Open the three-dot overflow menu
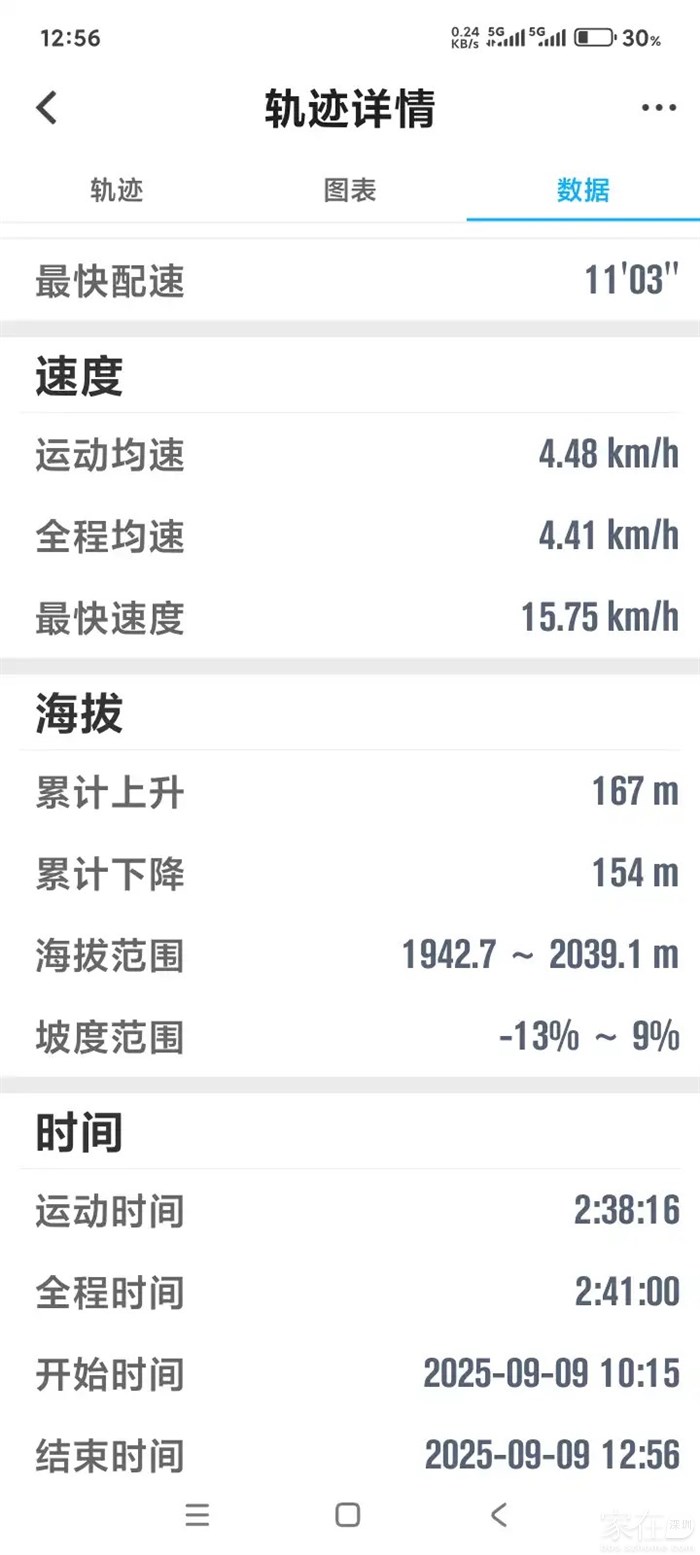The height and width of the screenshot is (1555, 700). (658, 108)
